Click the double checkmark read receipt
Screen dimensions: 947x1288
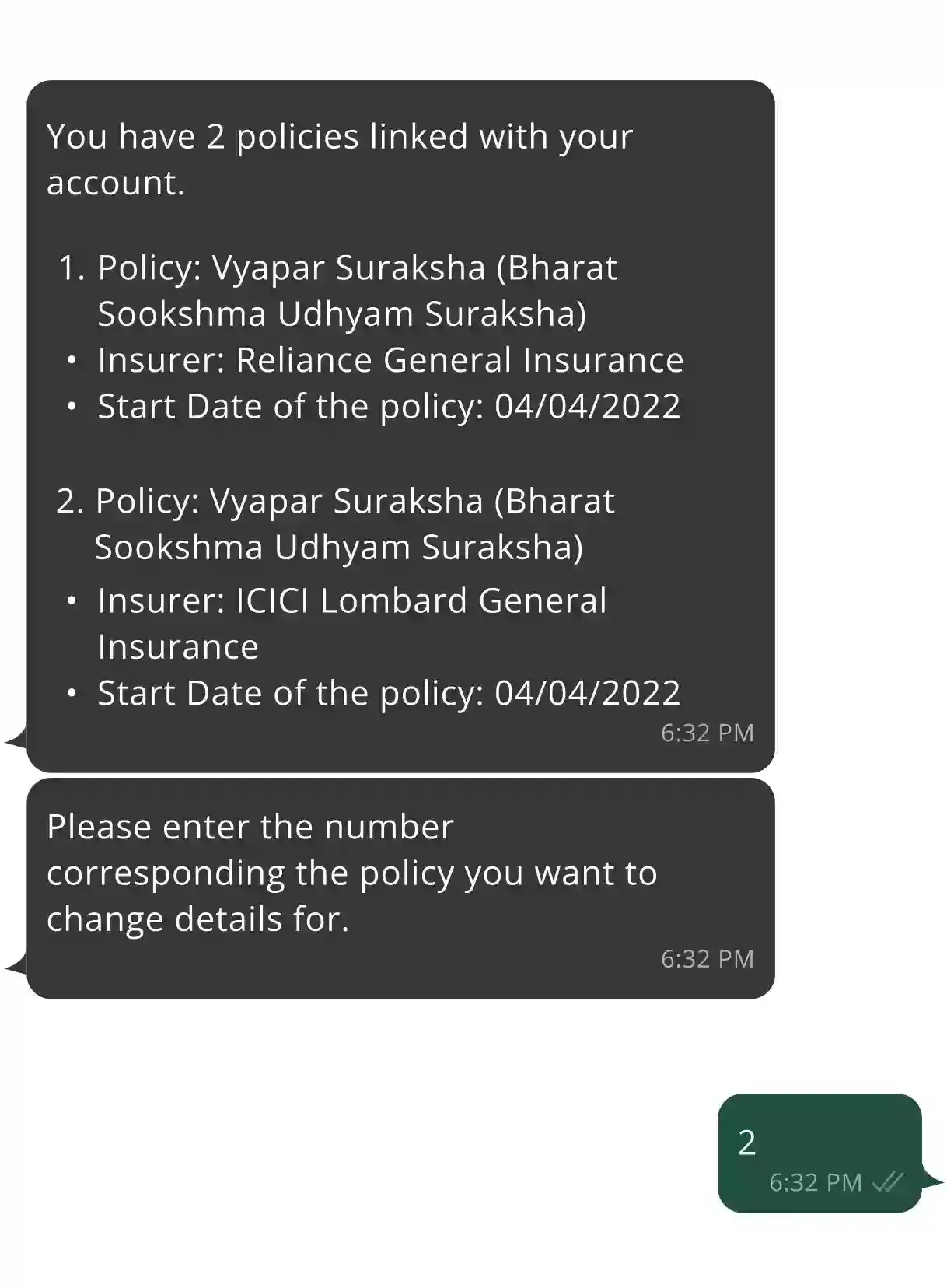point(886,1183)
